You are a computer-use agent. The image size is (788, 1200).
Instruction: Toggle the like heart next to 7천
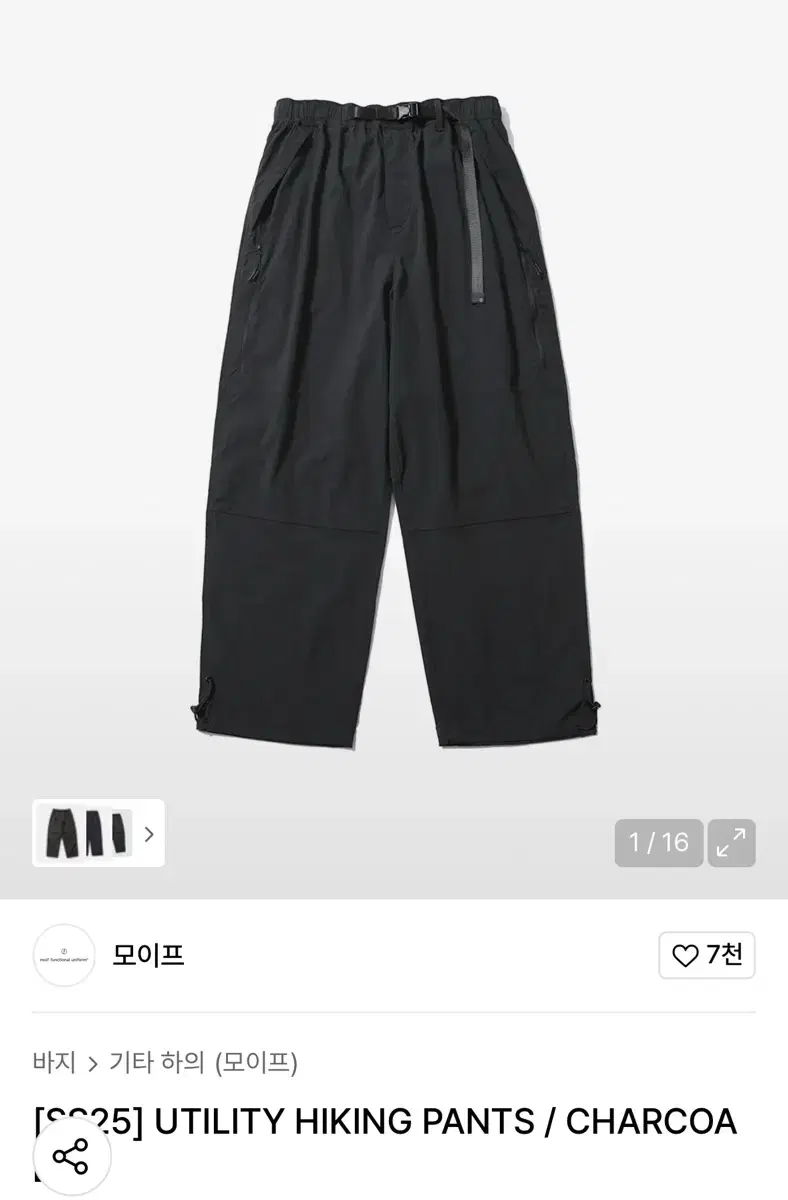pyautogui.click(x=686, y=956)
